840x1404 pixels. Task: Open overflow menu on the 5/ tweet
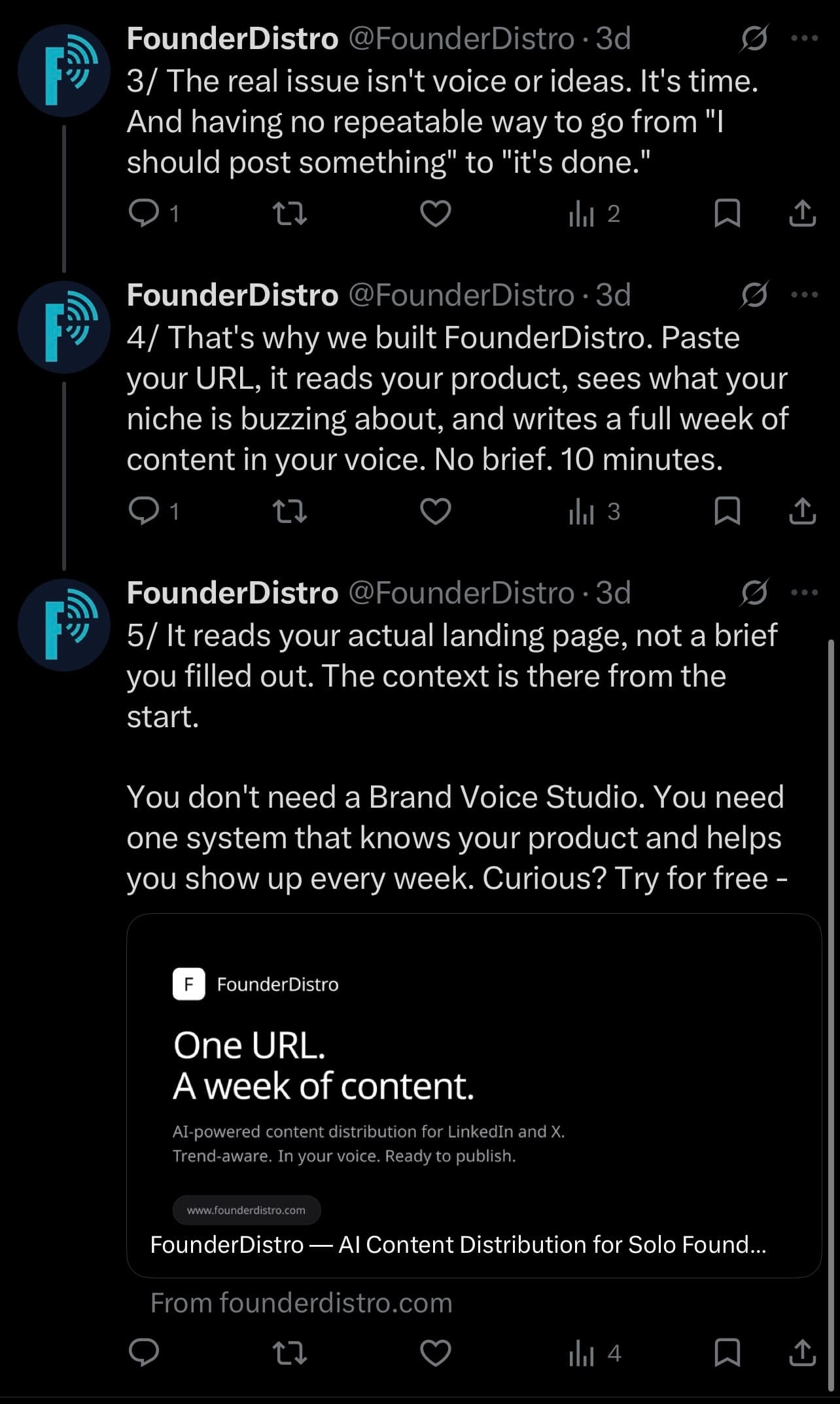[x=804, y=592]
